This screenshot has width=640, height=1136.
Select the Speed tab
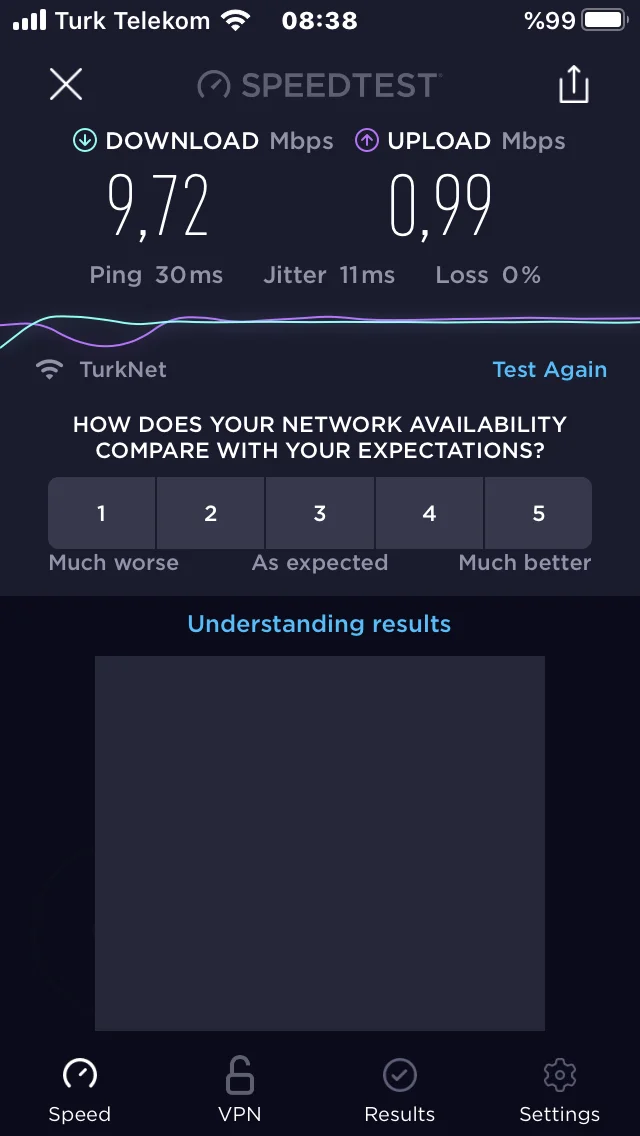click(x=80, y=1090)
